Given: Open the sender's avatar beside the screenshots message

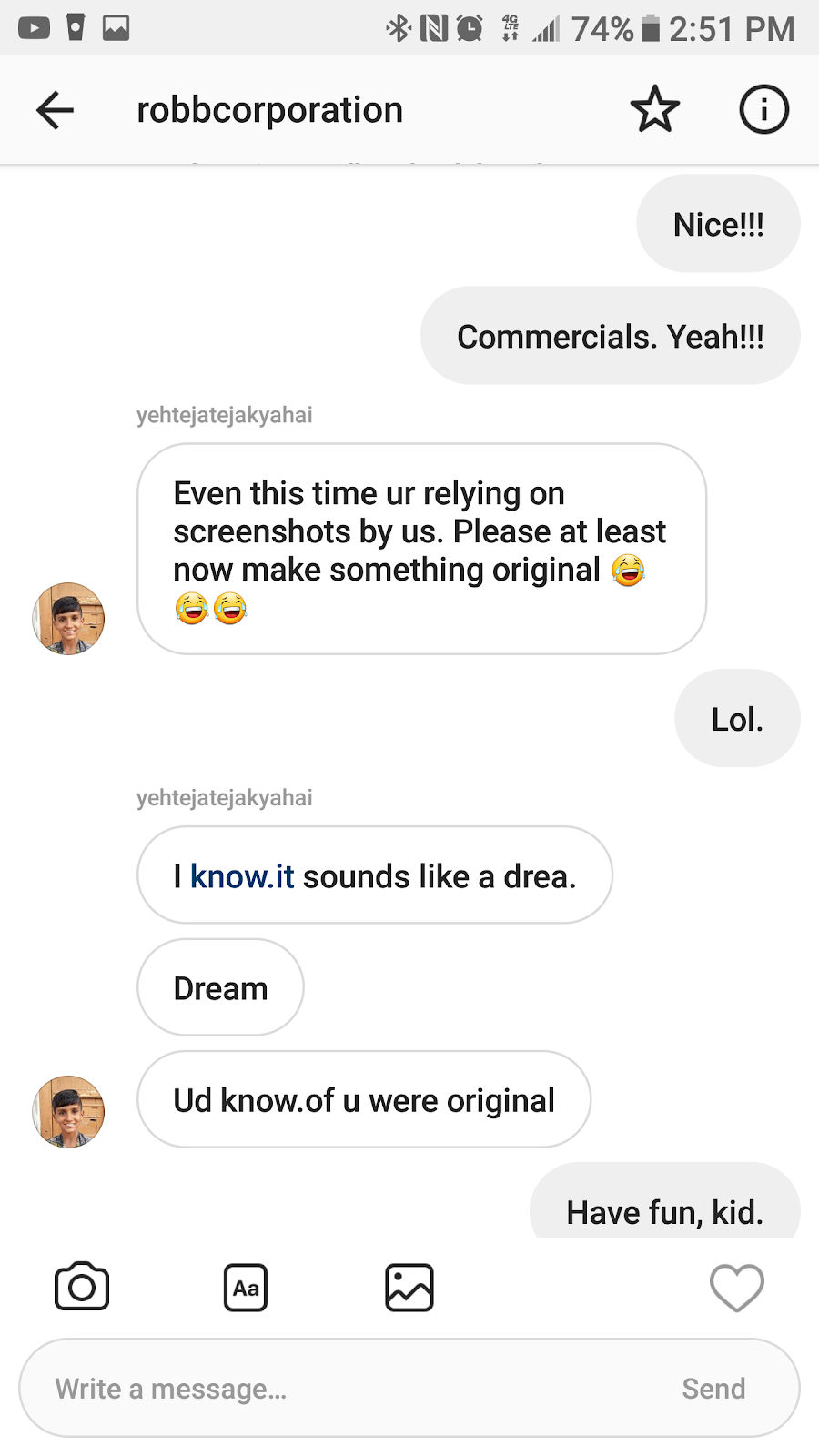Looking at the screenshot, I should pyautogui.click(x=68, y=619).
